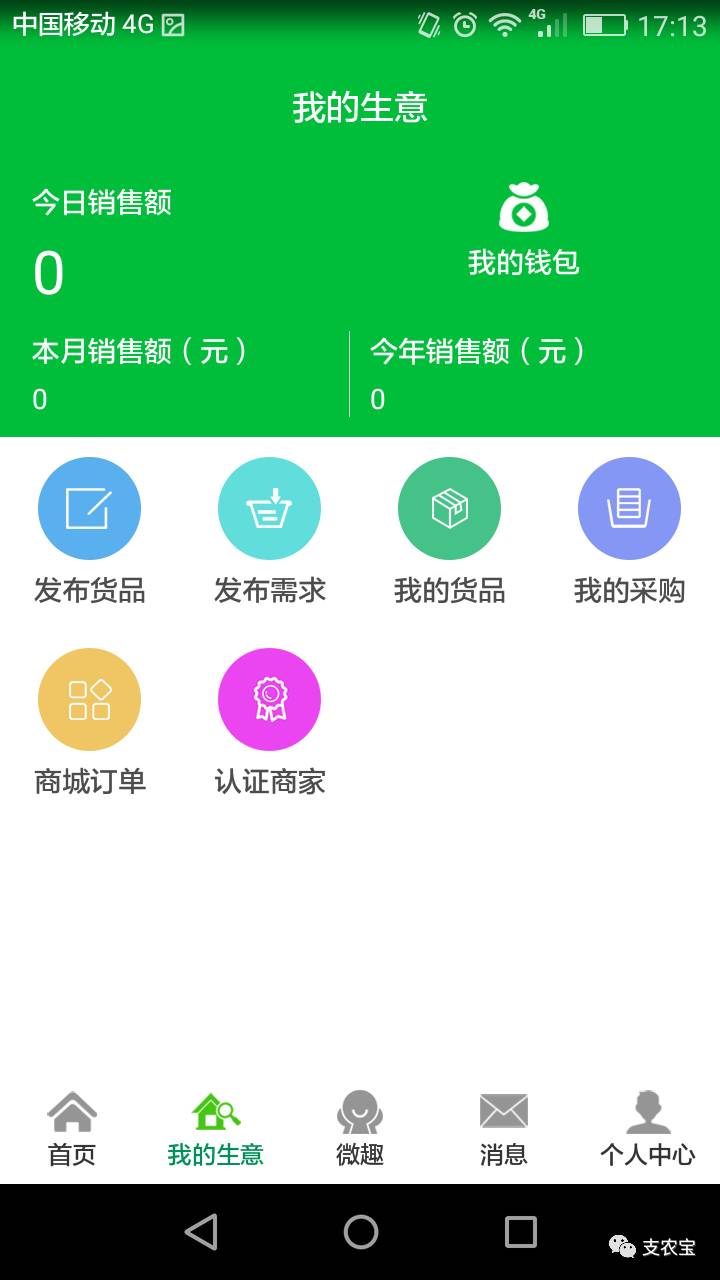Switch to the 消息 tab
The image size is (720, 1280).
502,1125
